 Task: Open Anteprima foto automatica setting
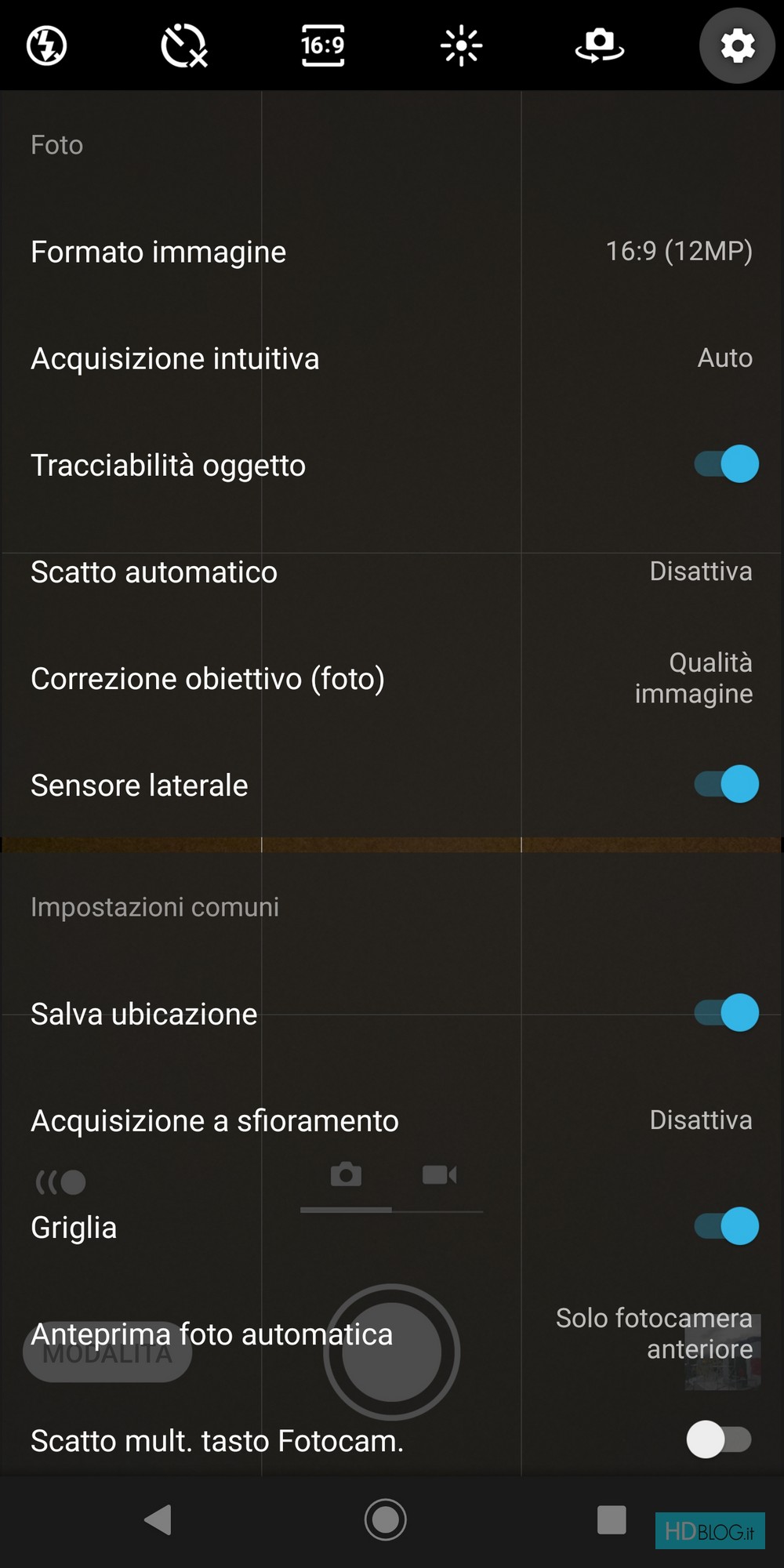tap(392, 1334)
